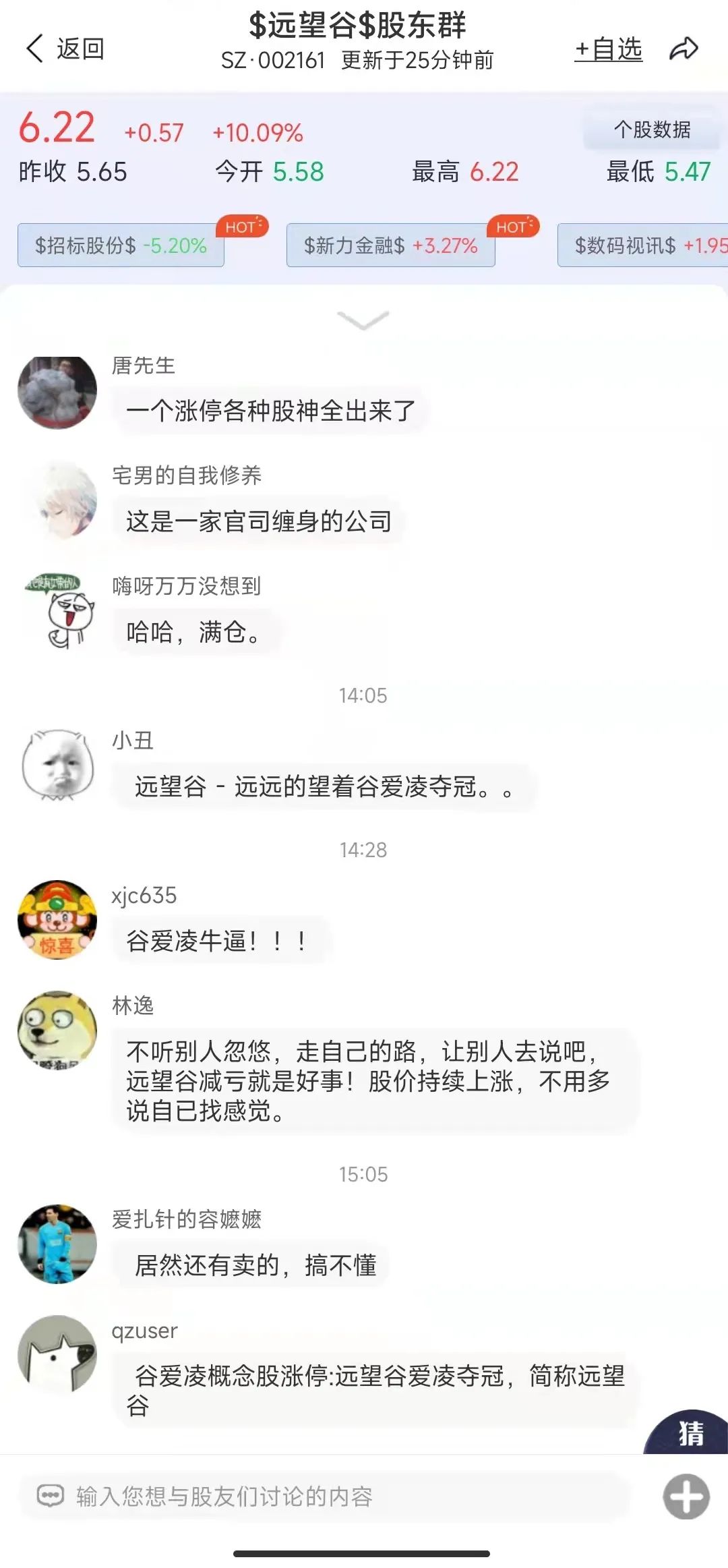View 唐先生's profile avatar
The height and width of the screenshot is (1568, 728).
click(x=57, y=393)
